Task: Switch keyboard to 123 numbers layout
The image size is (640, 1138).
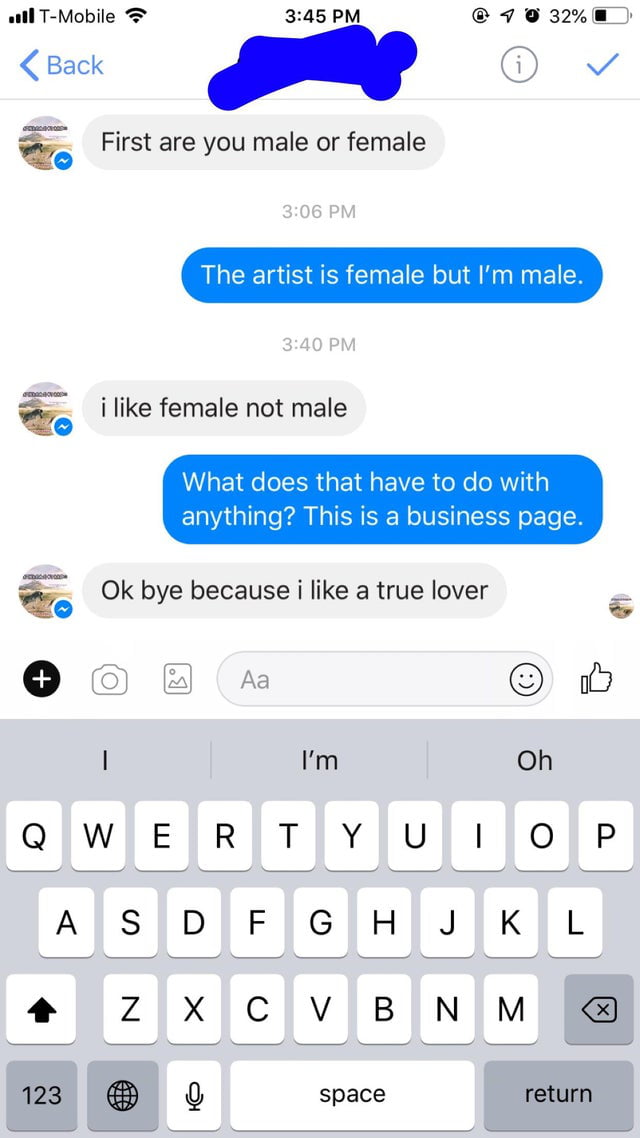Action: tap(42, 1095)
